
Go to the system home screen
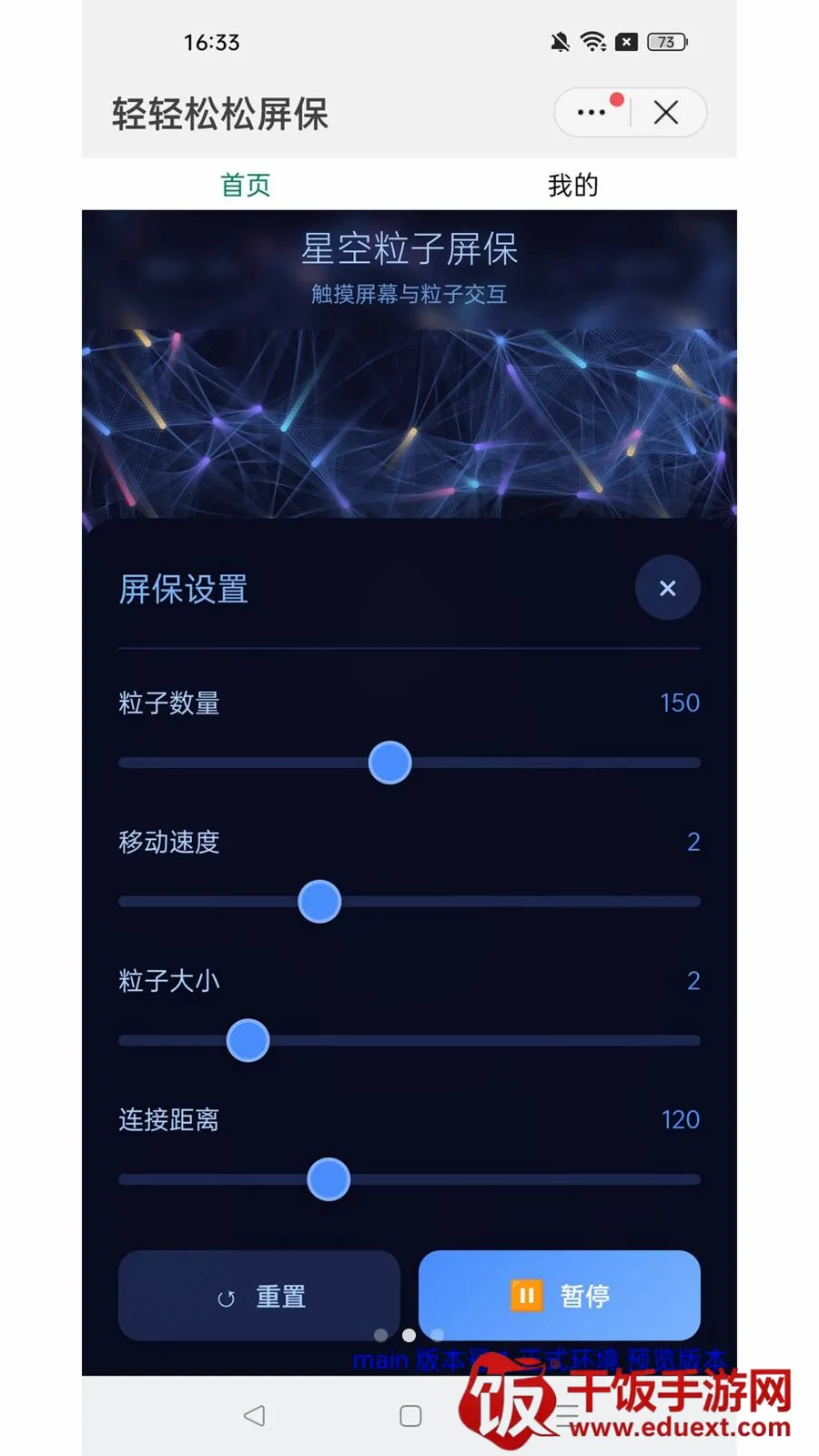point(410,1415)
